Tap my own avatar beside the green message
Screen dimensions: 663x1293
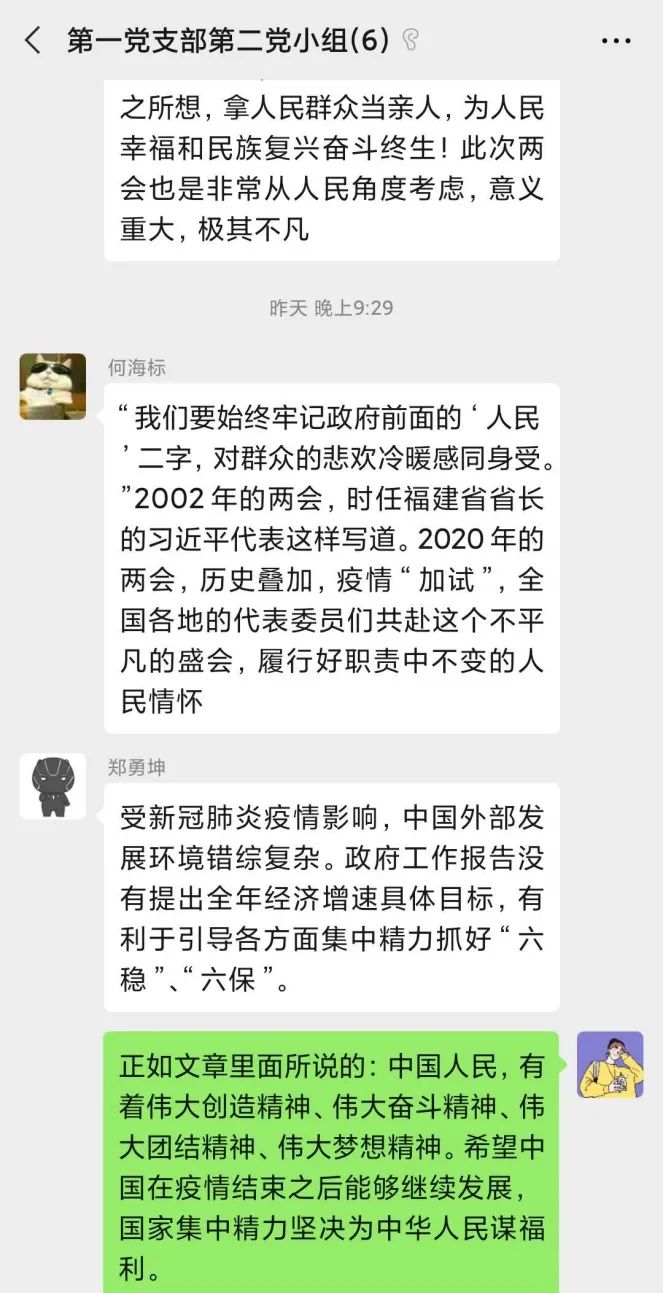coord(610,1064)
